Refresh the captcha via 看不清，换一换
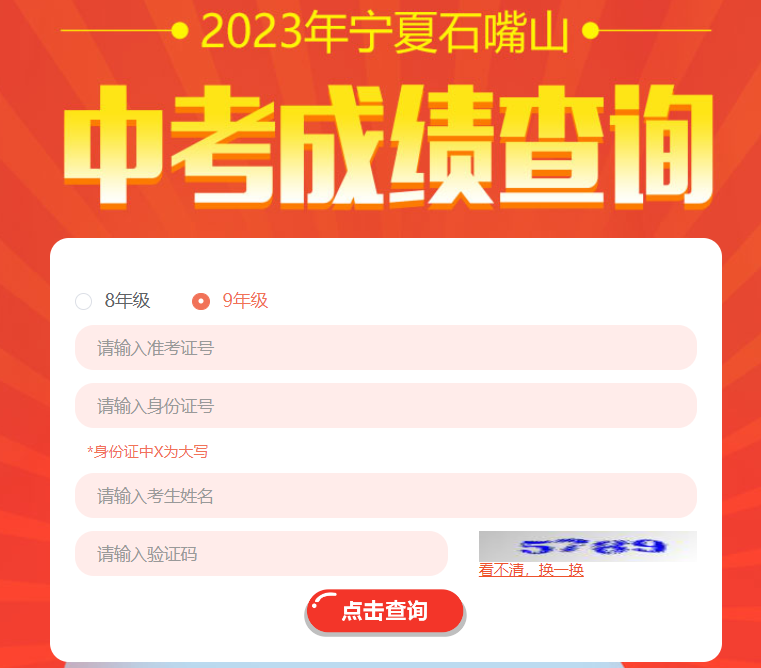 point(531,570)
